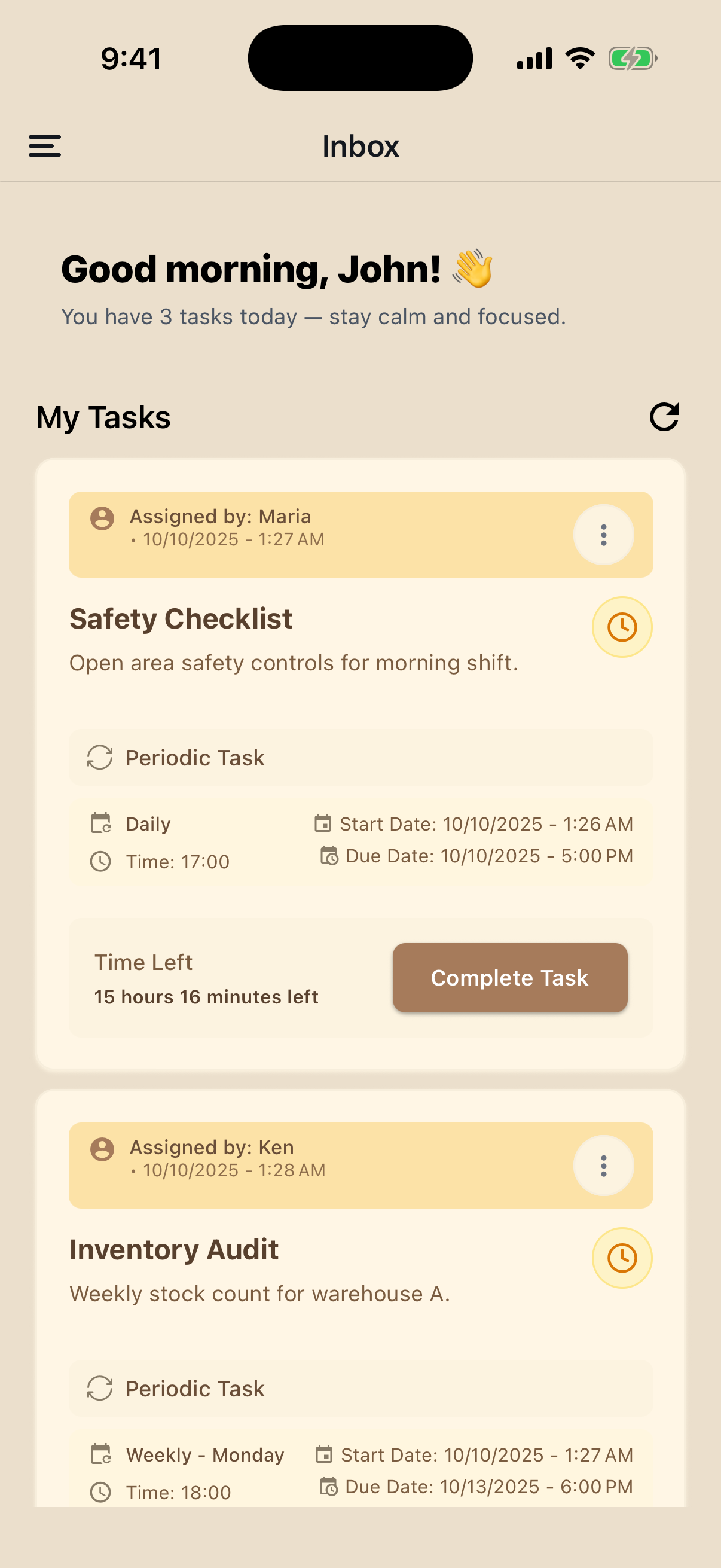Tap the calendar icon next to Daily
Viewport: 721px width, 1568px height.
point(100,823)
